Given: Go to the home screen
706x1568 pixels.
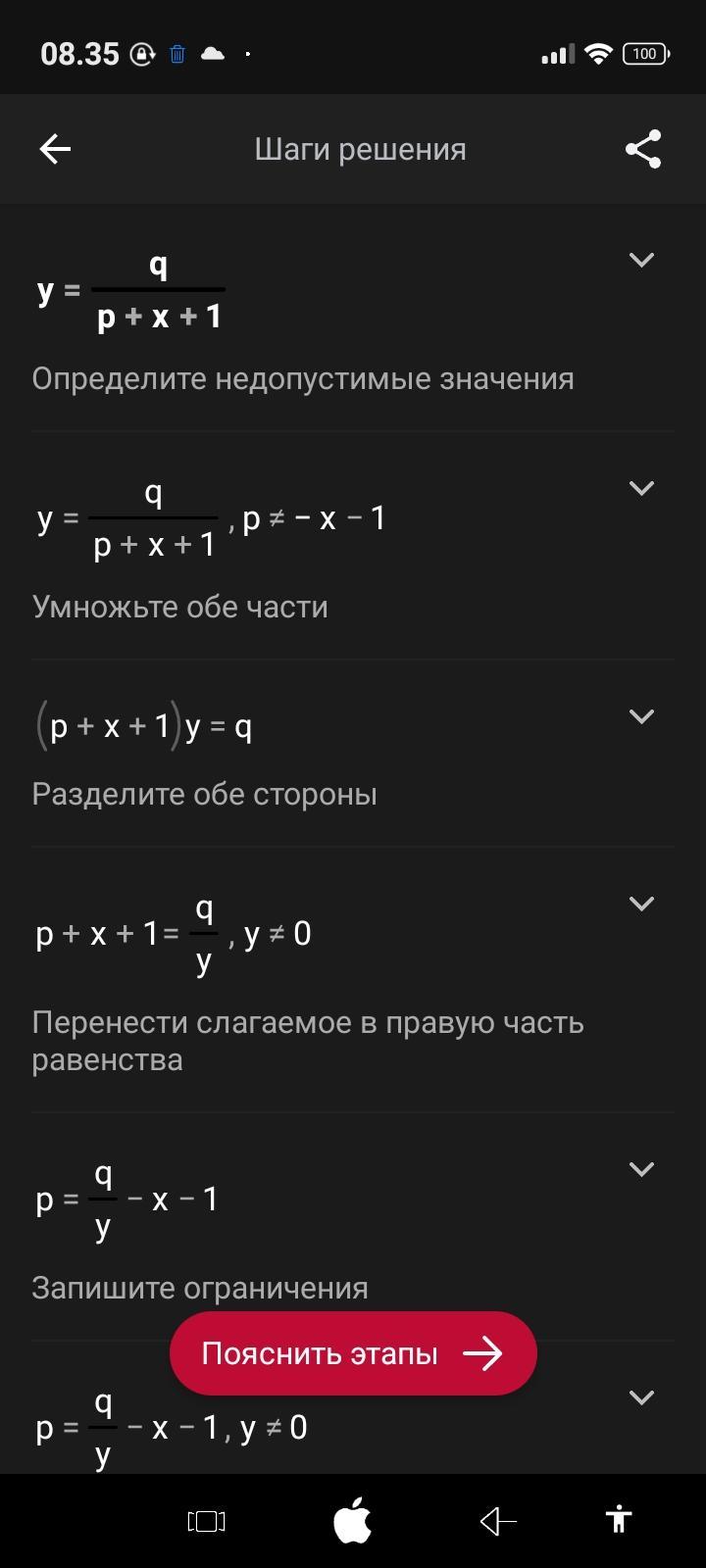Looking at the screenshot, I should point(353,1521).
